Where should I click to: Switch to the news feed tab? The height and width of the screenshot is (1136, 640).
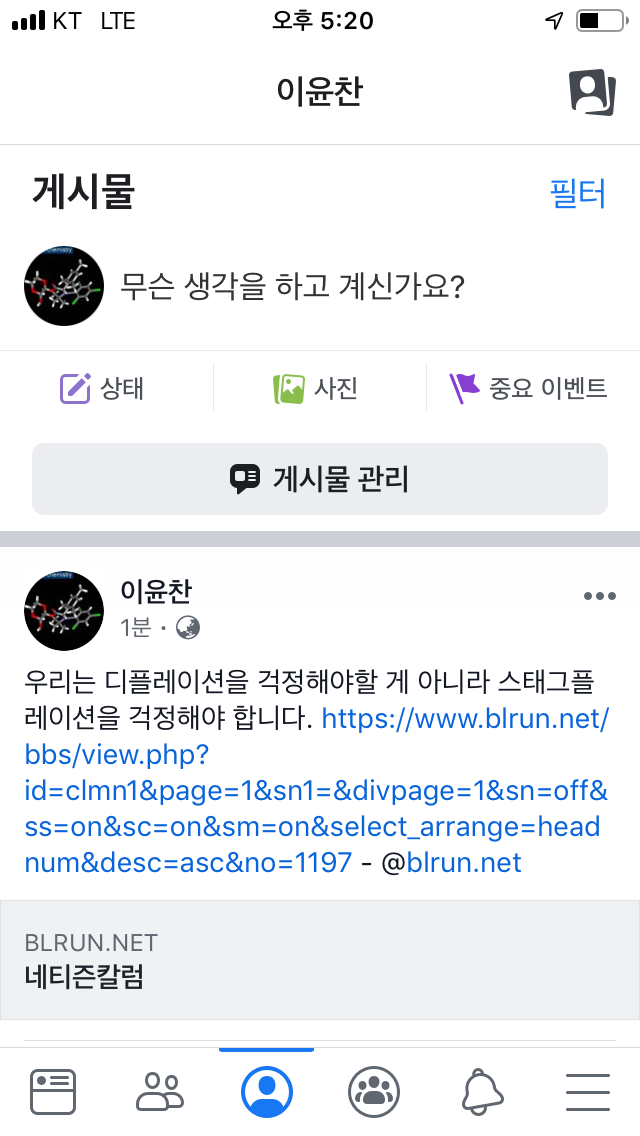53,1092
